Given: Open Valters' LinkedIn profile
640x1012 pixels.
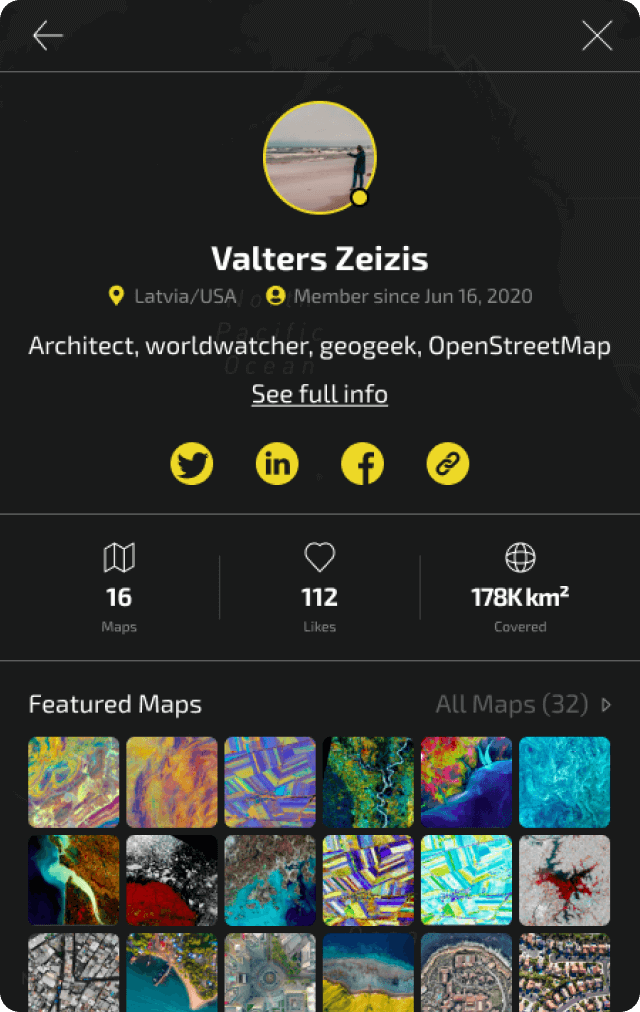Looking at the screenshot, I should (x=277, y=464).
